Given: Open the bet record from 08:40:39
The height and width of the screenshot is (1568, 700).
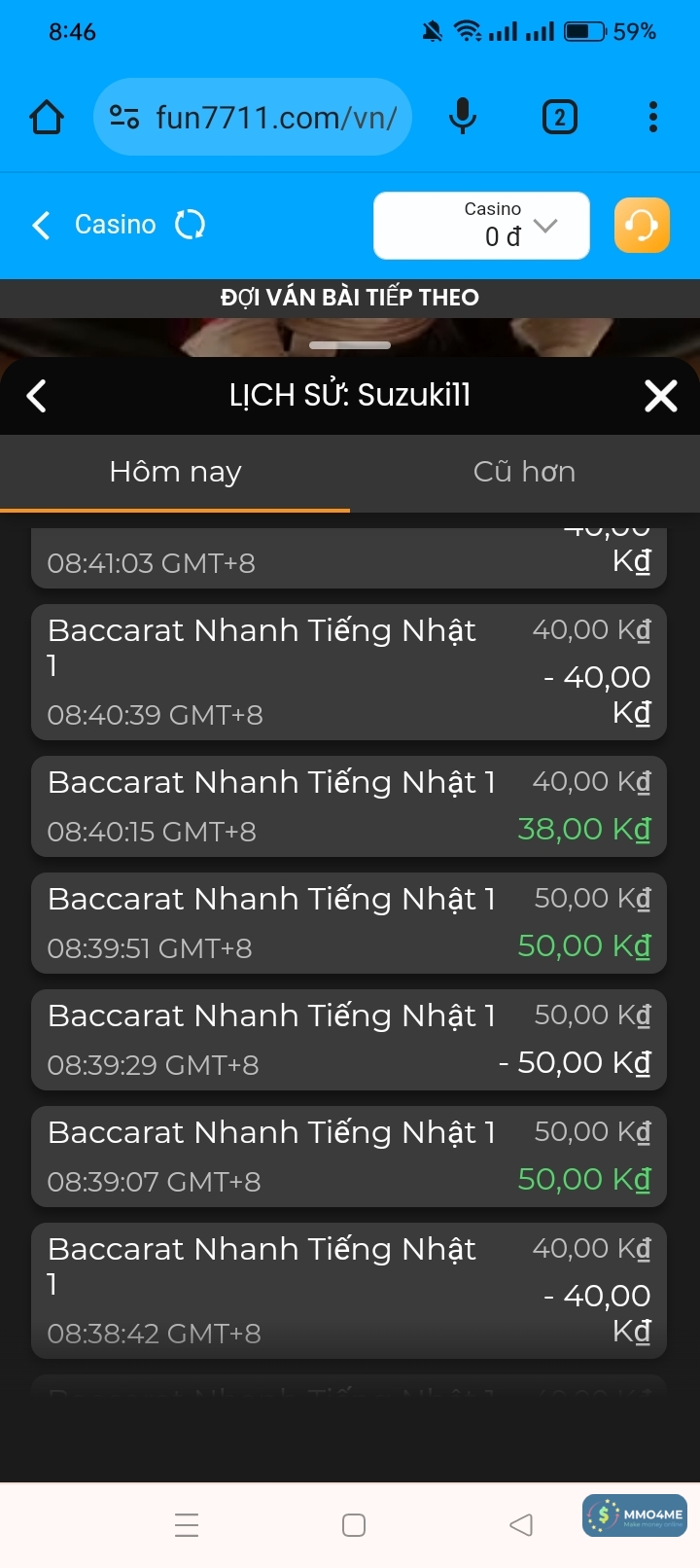Looking at the screenshot, I should click(348, 672).
